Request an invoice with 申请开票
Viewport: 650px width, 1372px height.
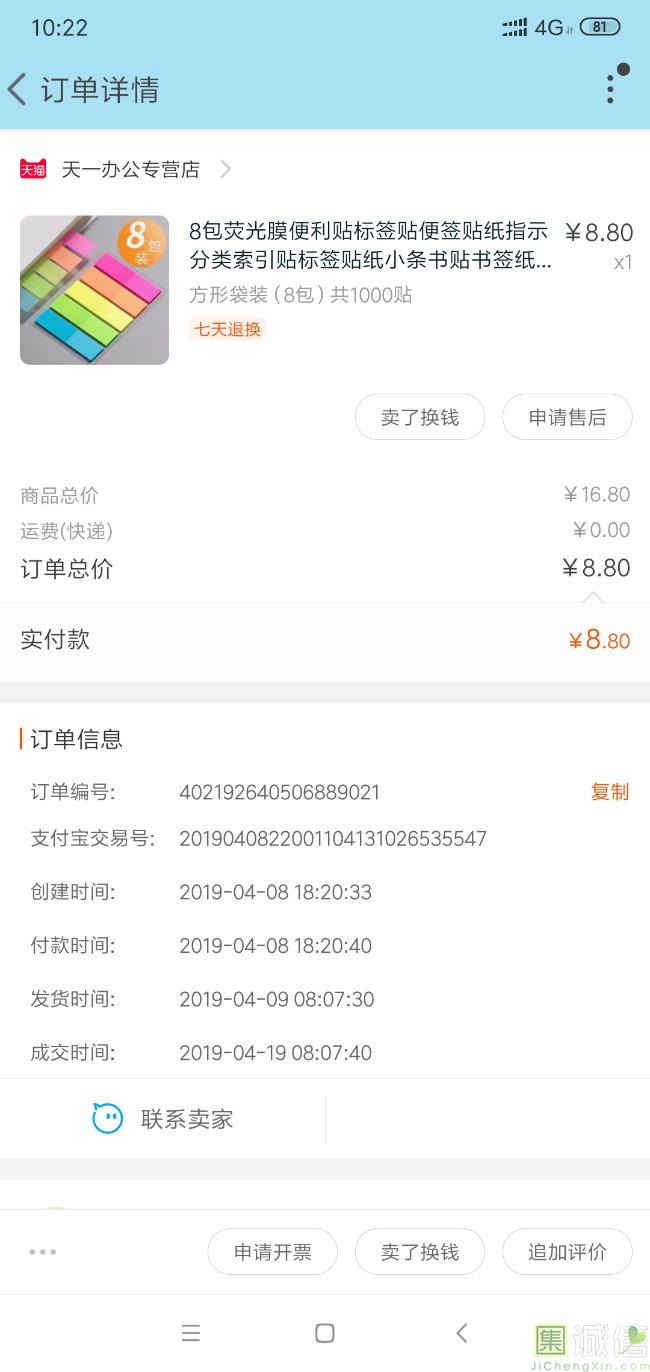[272, 1251]
